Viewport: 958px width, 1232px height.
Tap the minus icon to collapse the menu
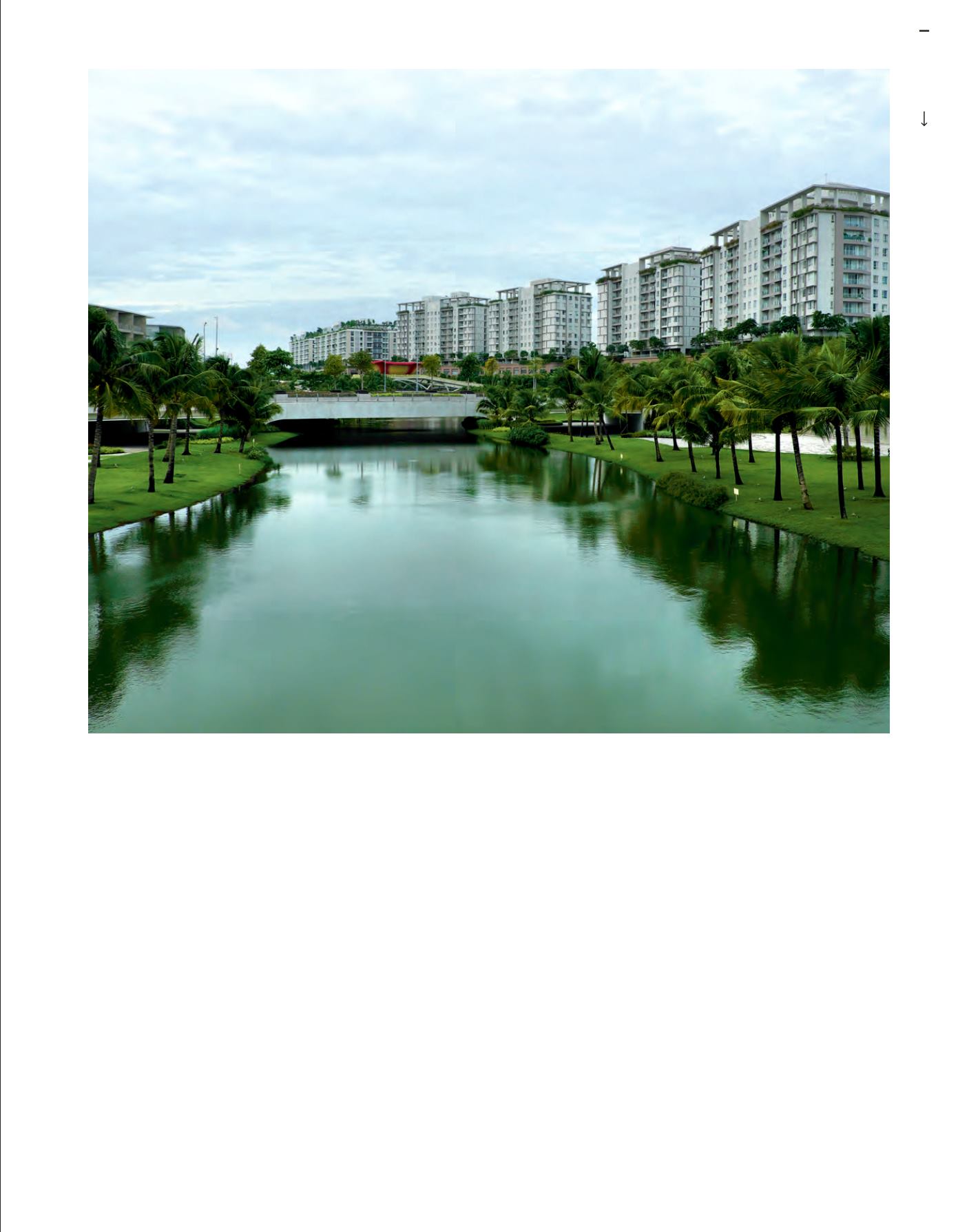click(x=924, y=31)
